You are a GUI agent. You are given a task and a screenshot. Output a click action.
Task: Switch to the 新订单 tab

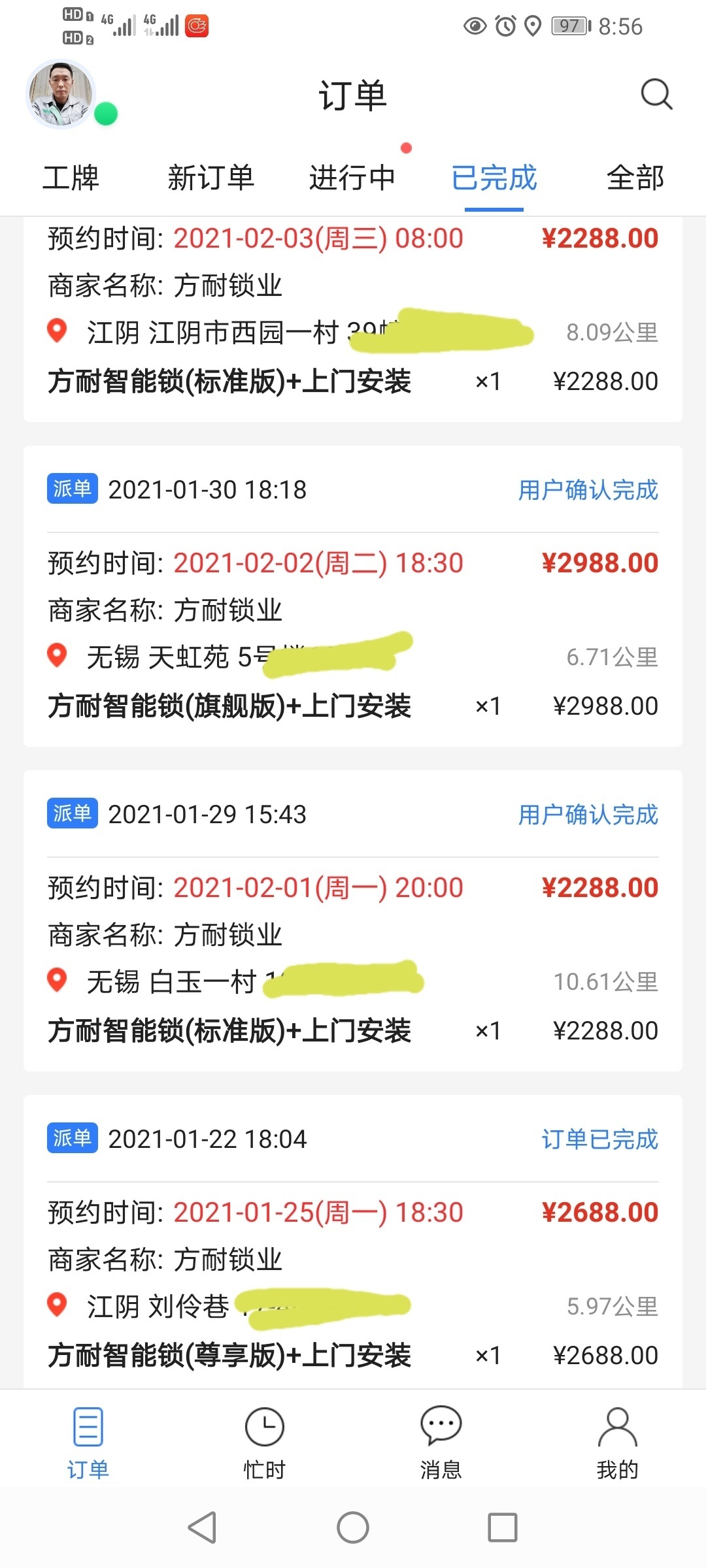pos(210,178)
